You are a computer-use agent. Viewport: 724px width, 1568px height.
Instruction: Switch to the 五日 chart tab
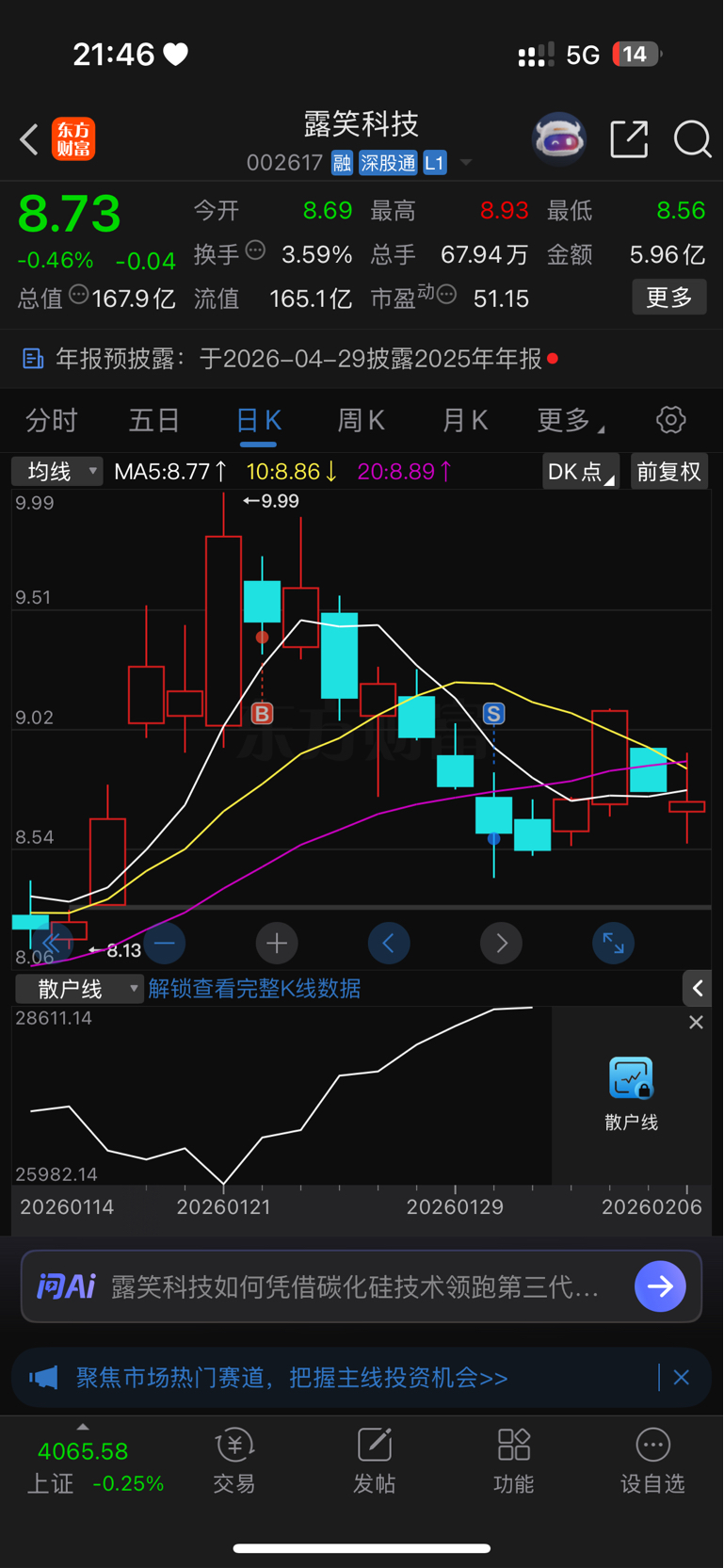click(x=154, y=420)
